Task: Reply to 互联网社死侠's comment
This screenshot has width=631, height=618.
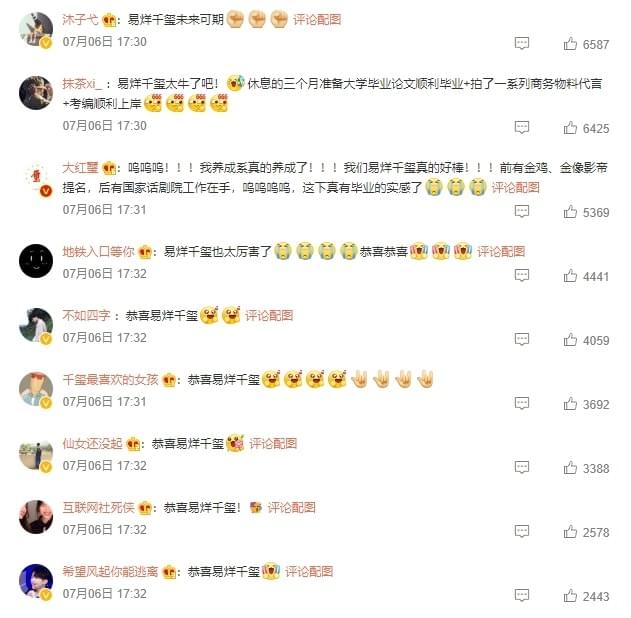Action: (x=521, y=532)
